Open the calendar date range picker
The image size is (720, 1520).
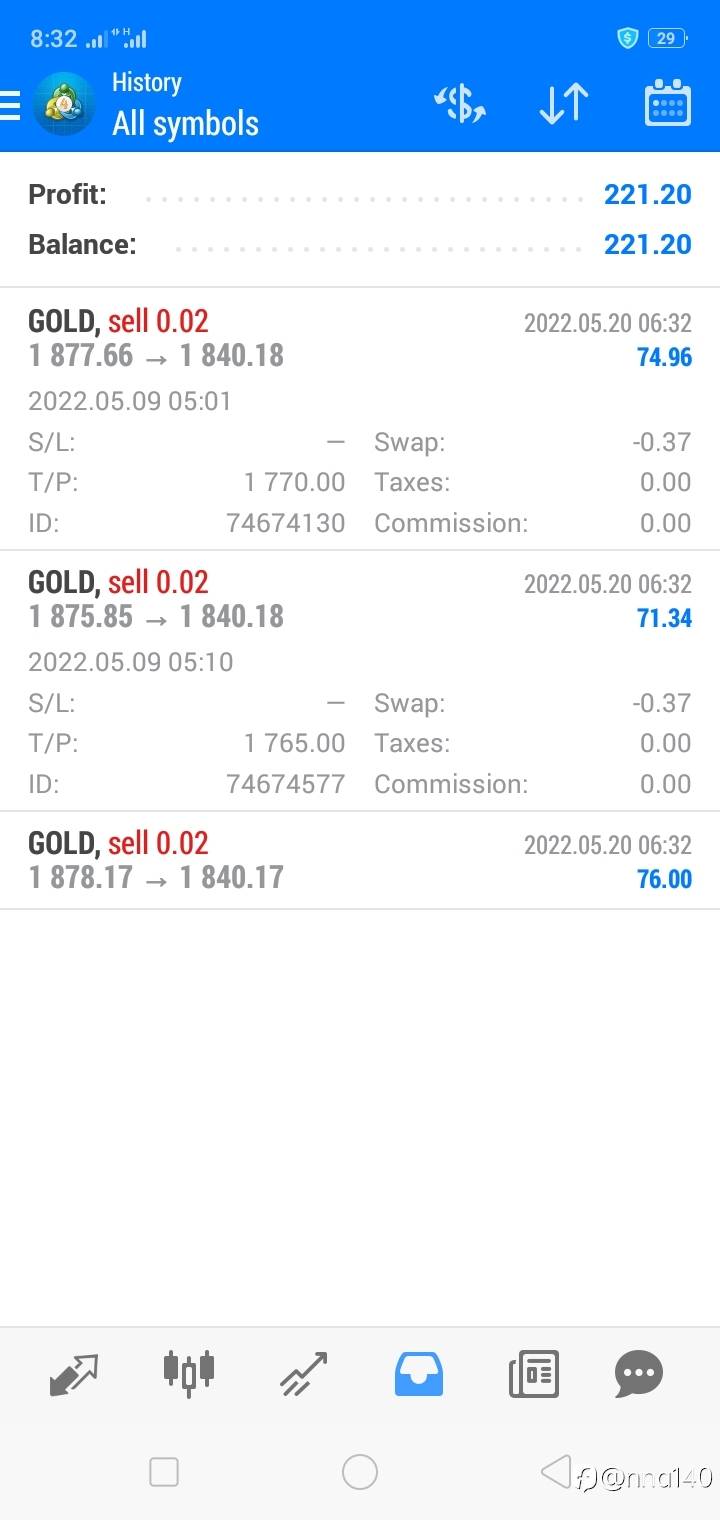[x=667, y=104]
